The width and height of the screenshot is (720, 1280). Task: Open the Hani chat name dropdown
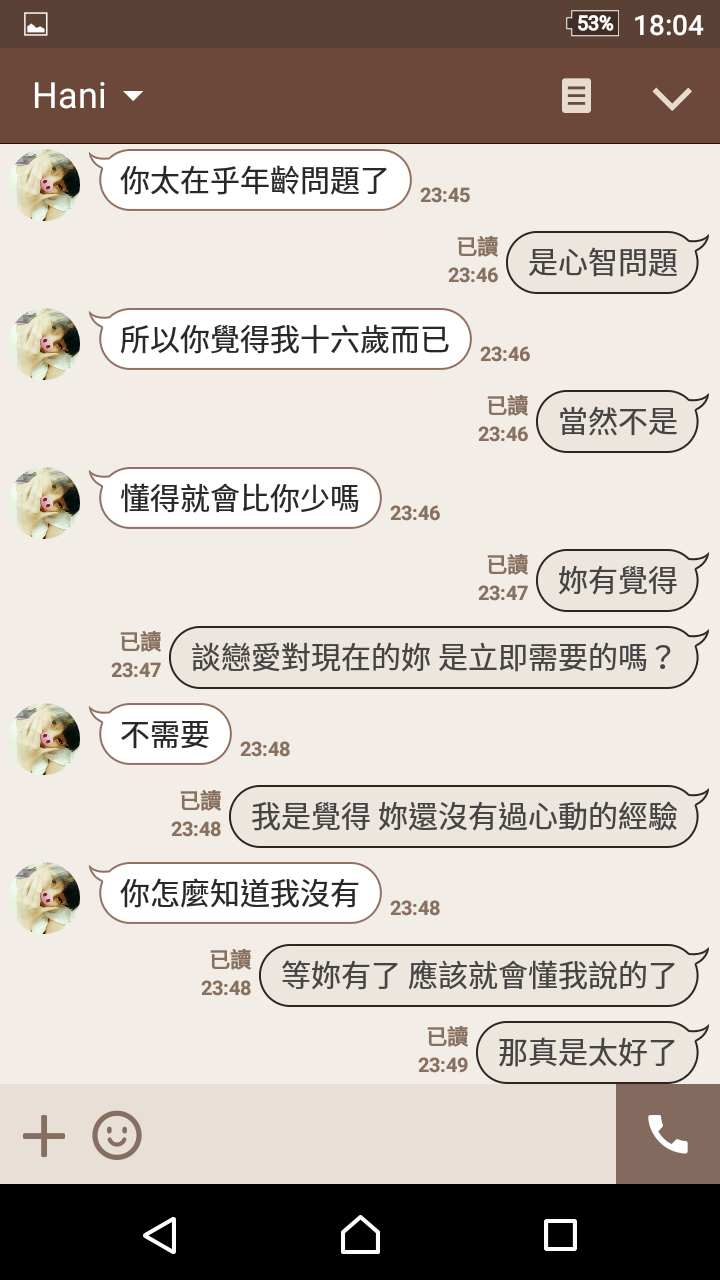click(88, 96)
